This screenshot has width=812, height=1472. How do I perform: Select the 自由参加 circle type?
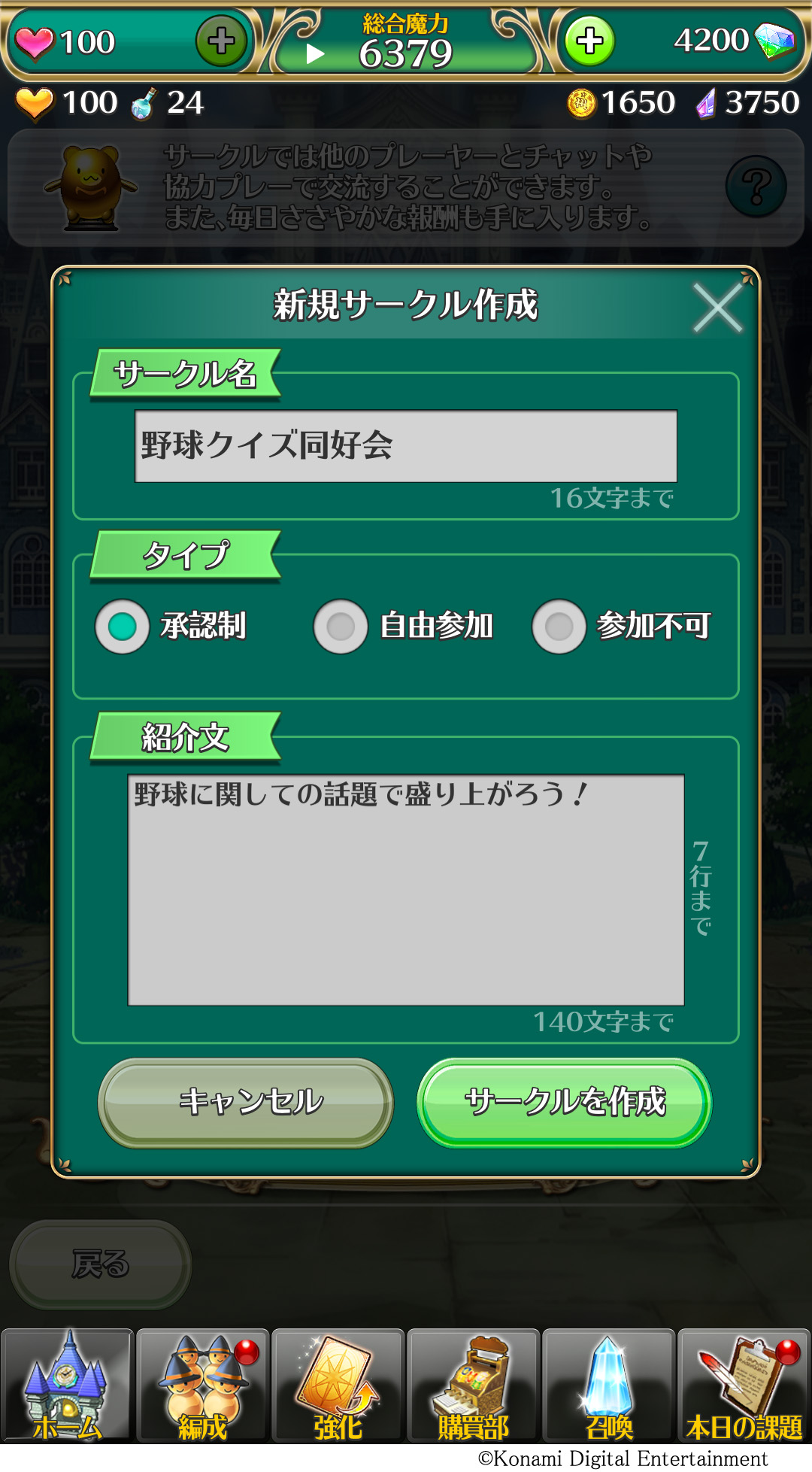[x=341, y=627]
